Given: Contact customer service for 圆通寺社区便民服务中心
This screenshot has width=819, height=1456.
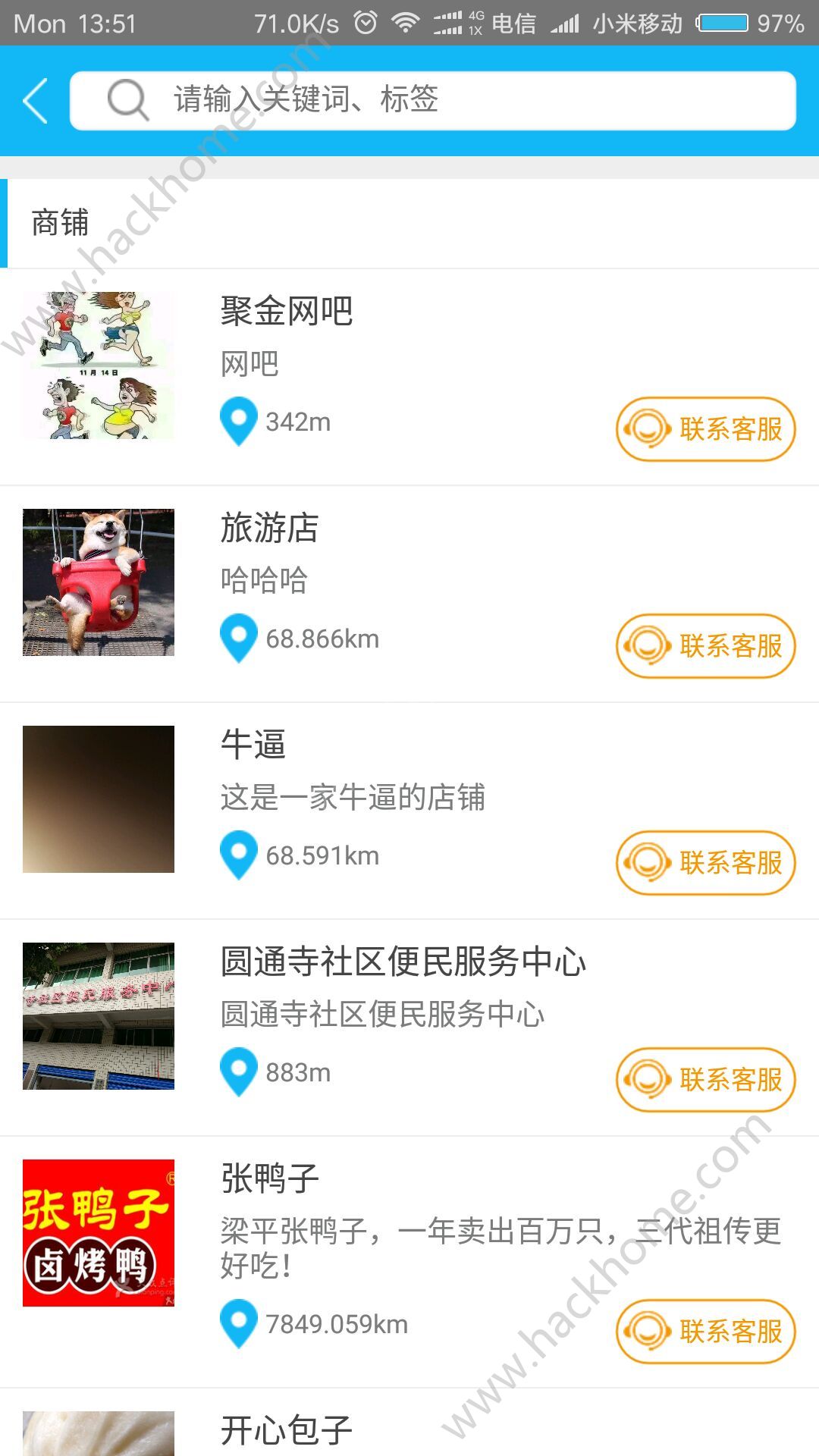Looking at the screenshot, I should tap(705, 1080).
